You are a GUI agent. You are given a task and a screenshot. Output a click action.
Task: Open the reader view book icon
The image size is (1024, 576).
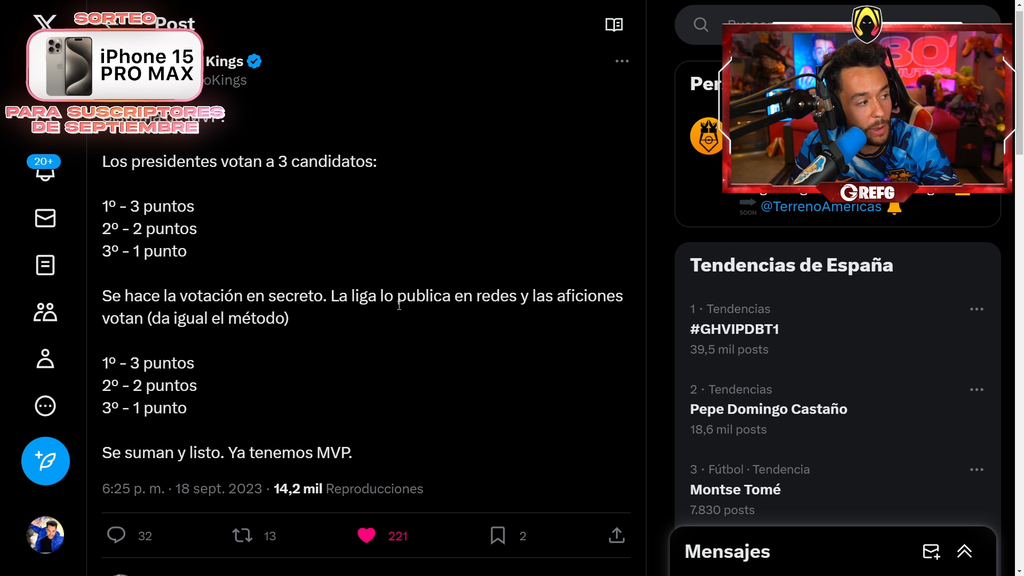point(614,25)
